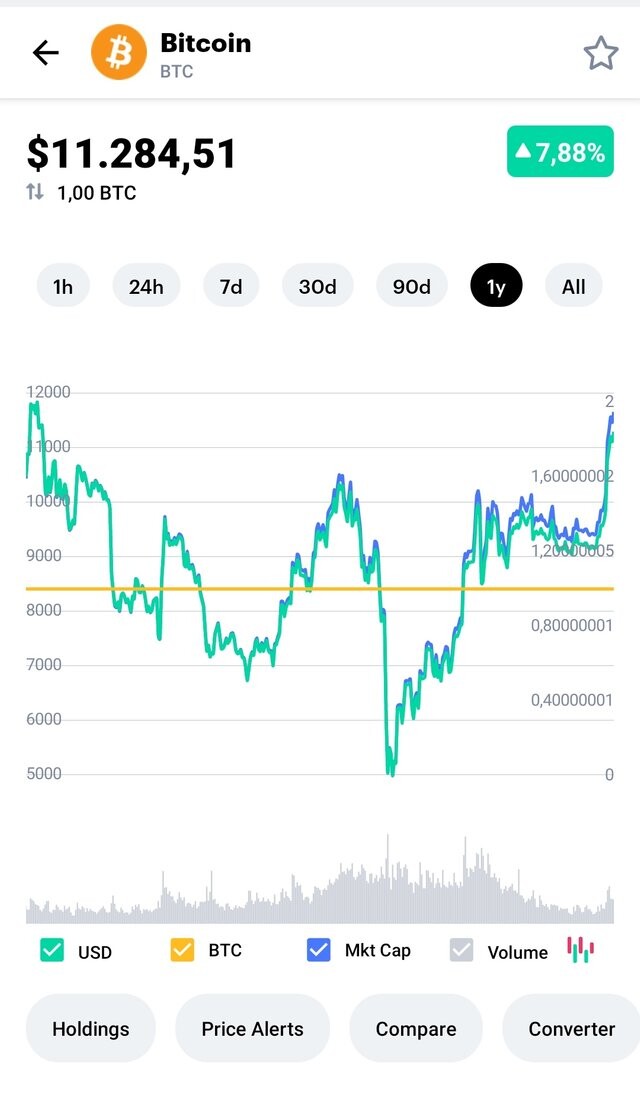
Task: Select the 1y chart range
Action: [496, 286]
